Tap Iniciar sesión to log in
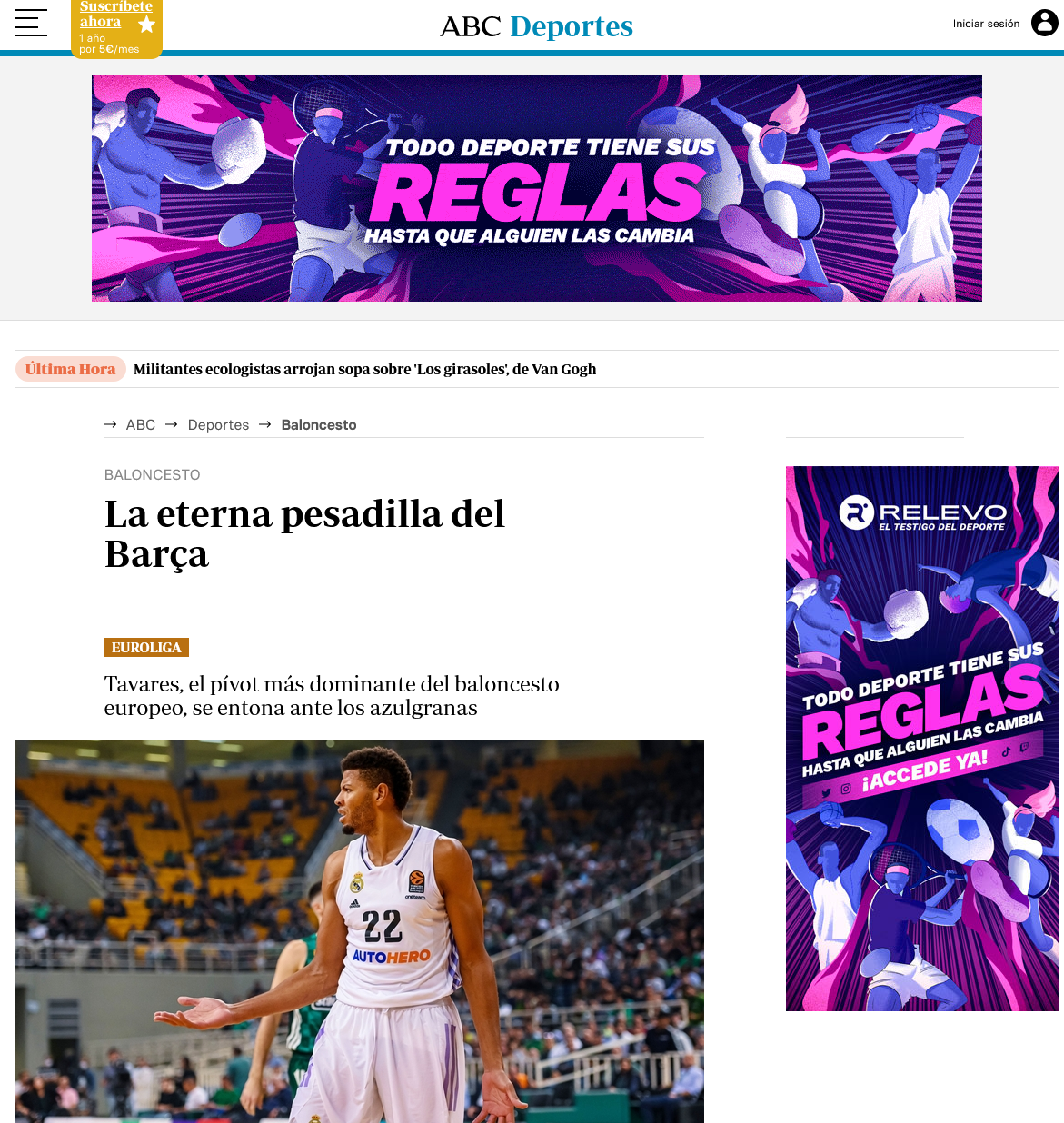 [987, 24]
